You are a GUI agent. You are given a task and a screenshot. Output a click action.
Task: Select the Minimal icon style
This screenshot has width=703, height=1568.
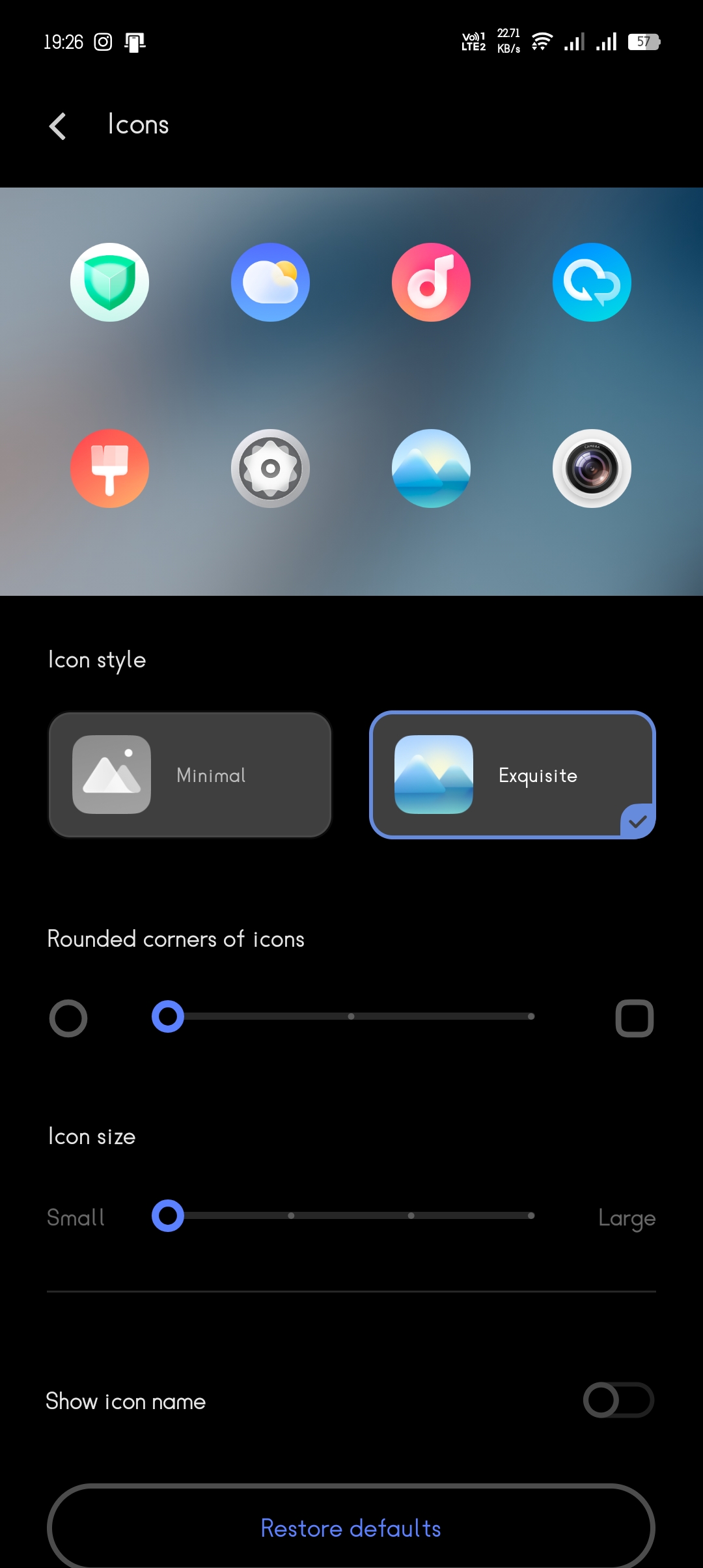click(x=190, y=775)
